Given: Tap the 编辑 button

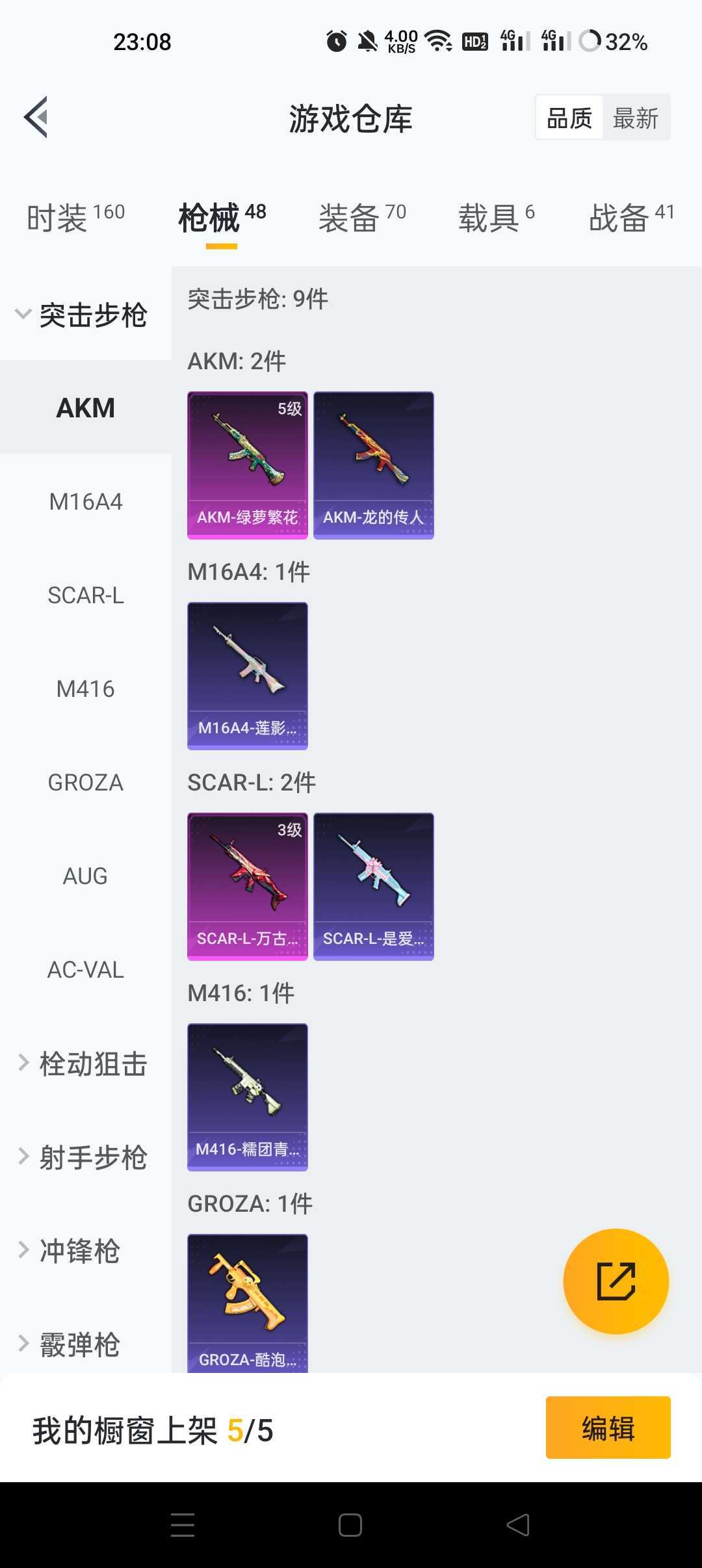Looking at the screenshot, I should click(x=608, y=1428).
